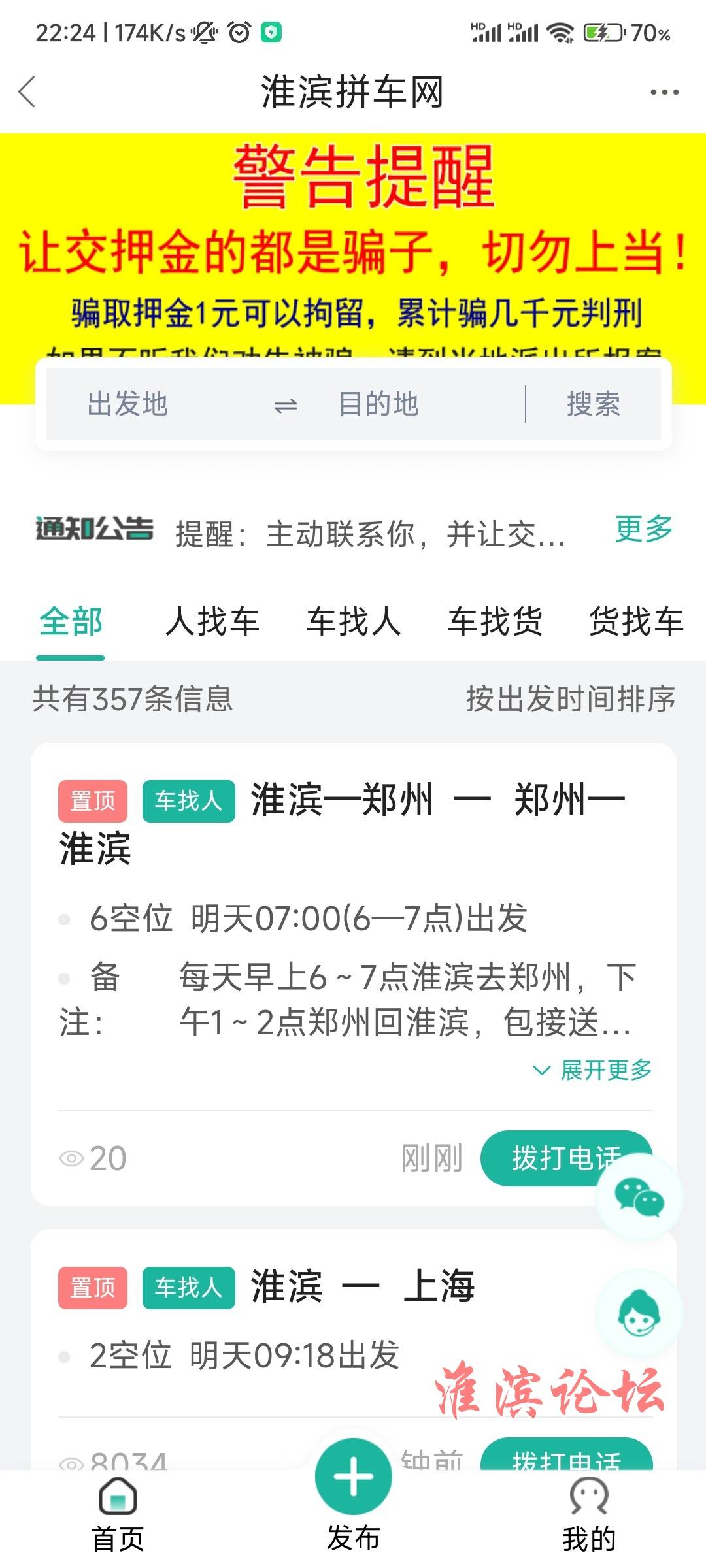Open the floating WeChat icon
Viewport: 706px width, 1568px height.
point(639,1198)
